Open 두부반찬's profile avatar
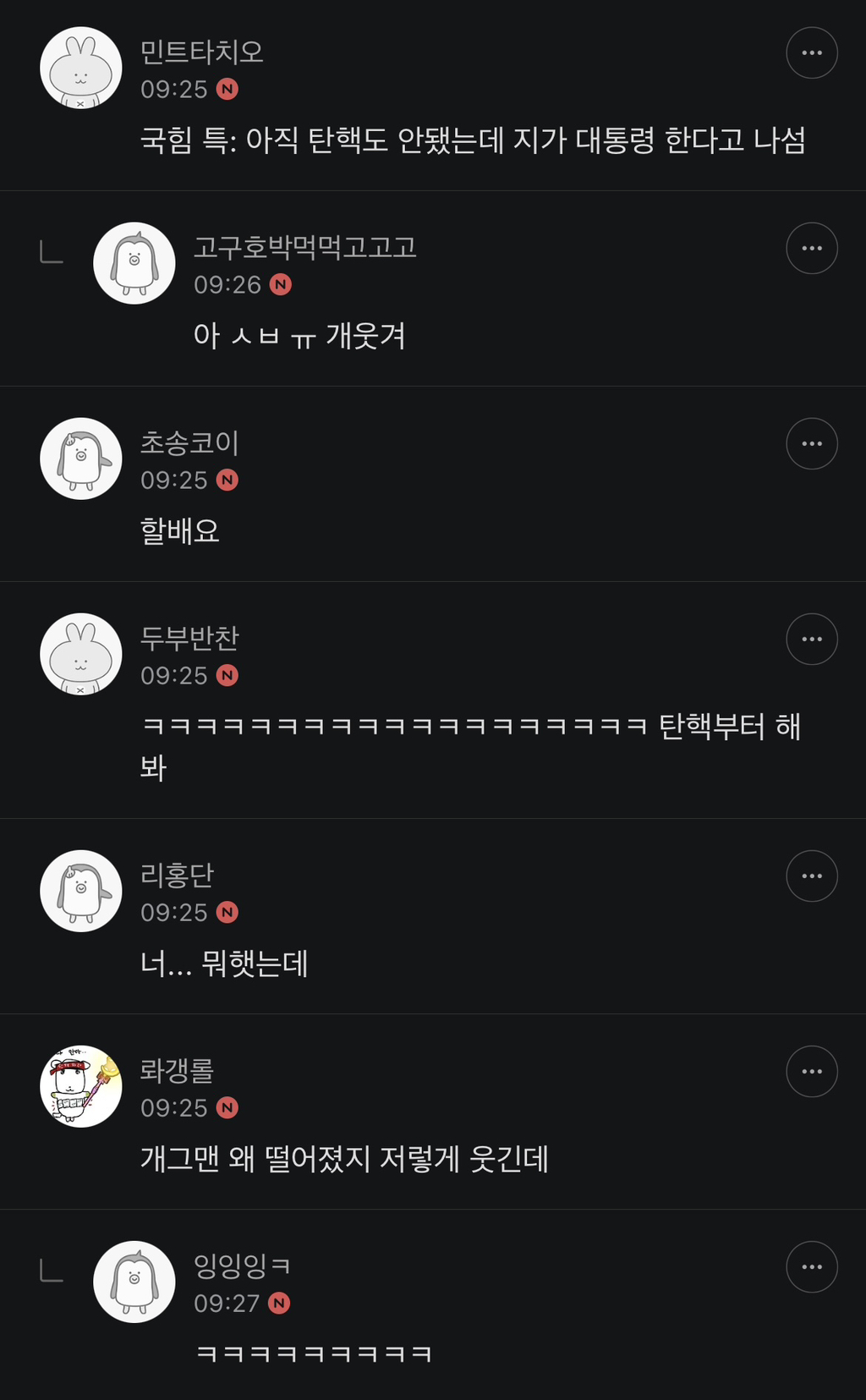Viewport: 866px width, 1400px height. pyautogui.click(x=81, y=654)
